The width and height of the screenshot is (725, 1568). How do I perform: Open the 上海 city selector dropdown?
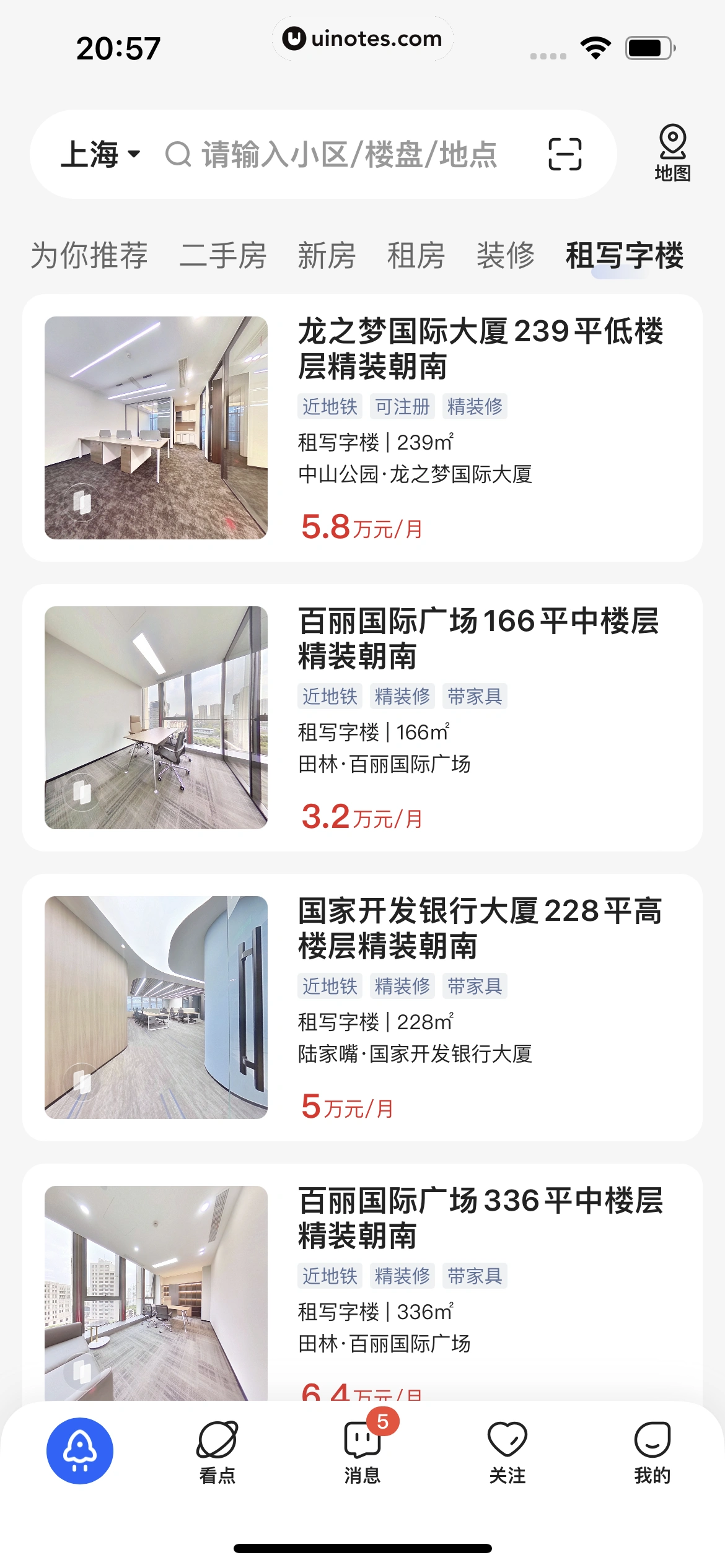click(100, 154)
